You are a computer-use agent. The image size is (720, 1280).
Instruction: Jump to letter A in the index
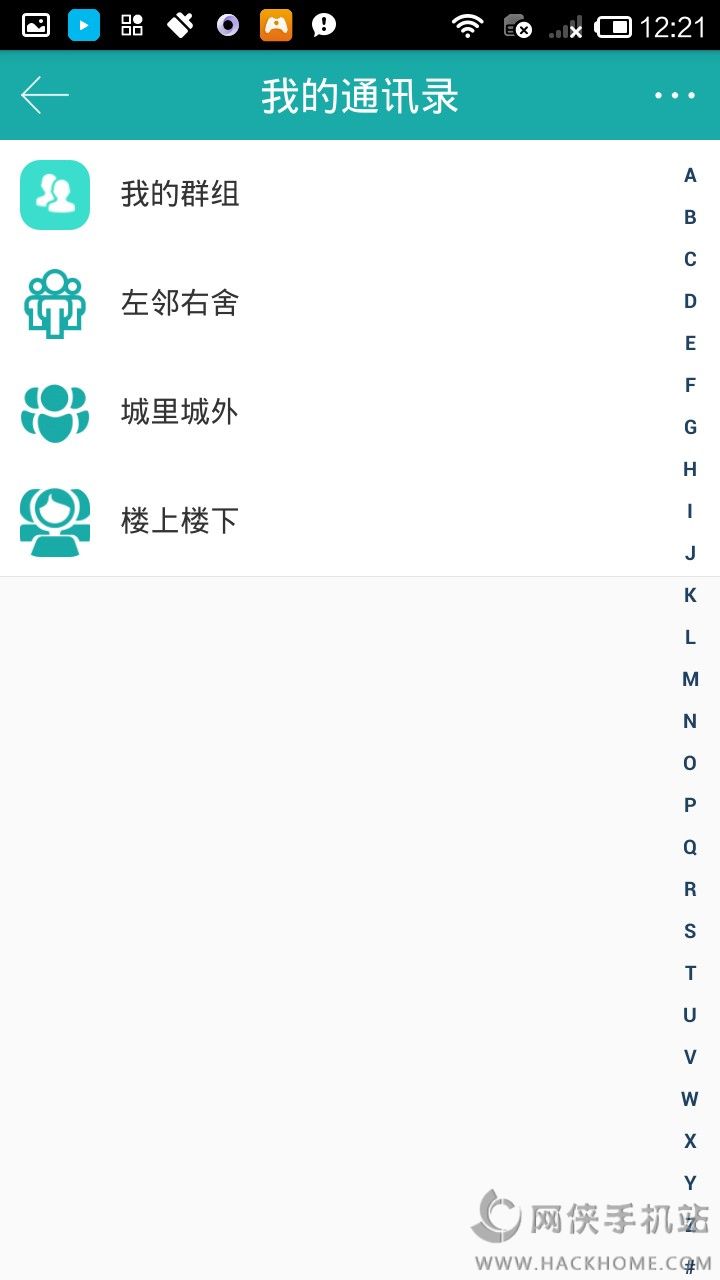pyautogui.click(x=690, y=176)
